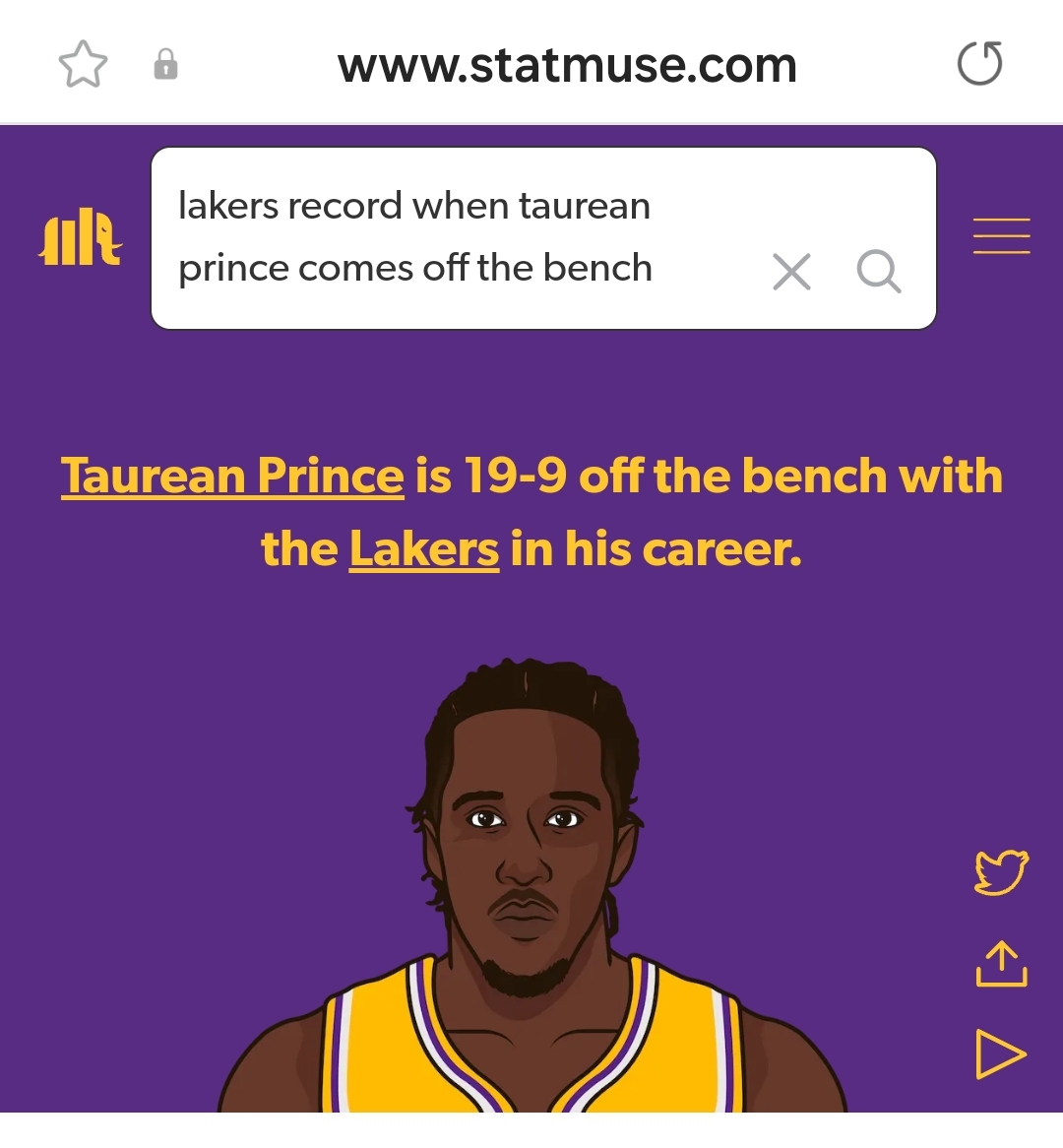Clear the search query text
This screenshot has height=1148, width=1063.
(x=791, y=271)
